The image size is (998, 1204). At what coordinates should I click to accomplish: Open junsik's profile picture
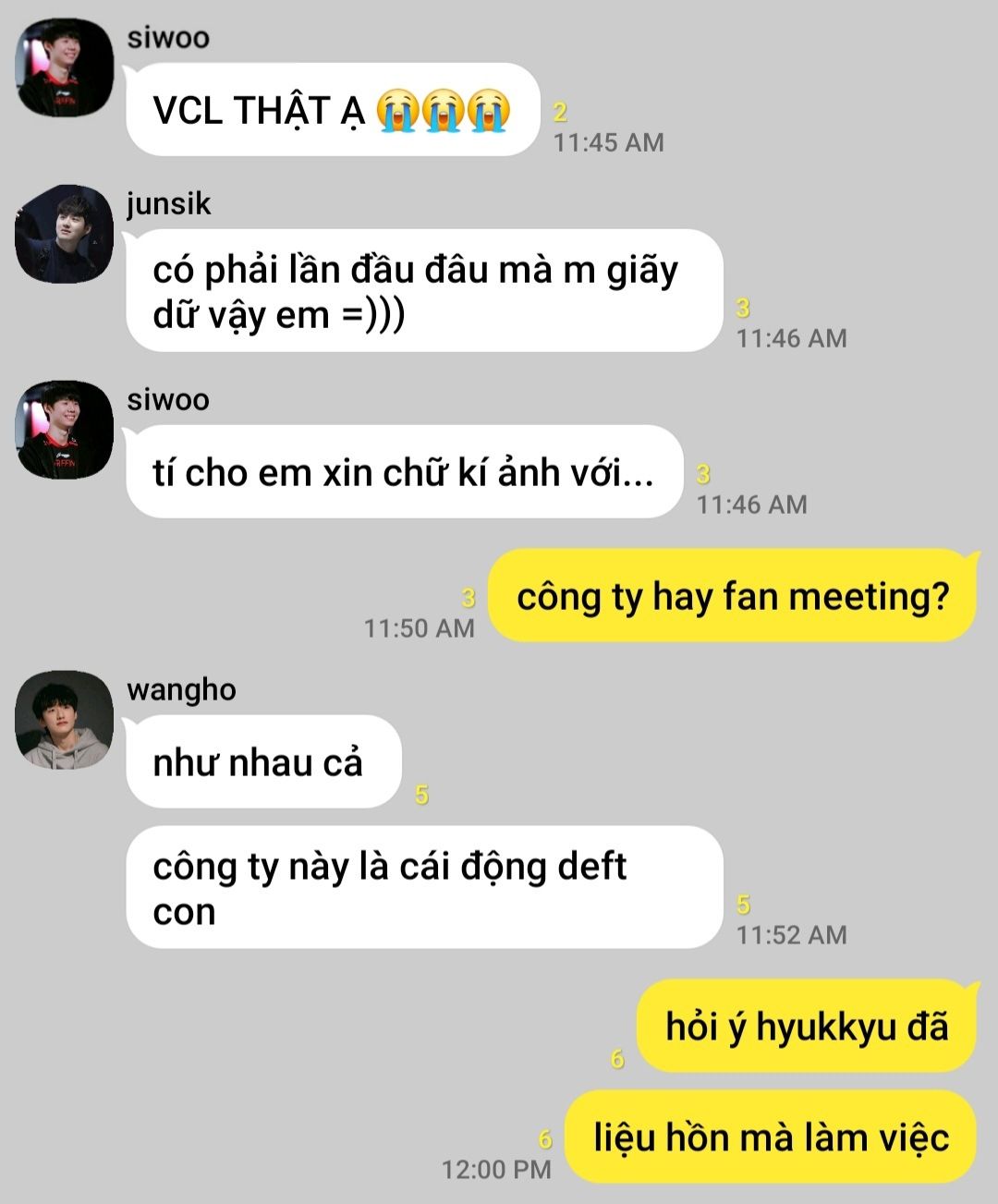64,235
